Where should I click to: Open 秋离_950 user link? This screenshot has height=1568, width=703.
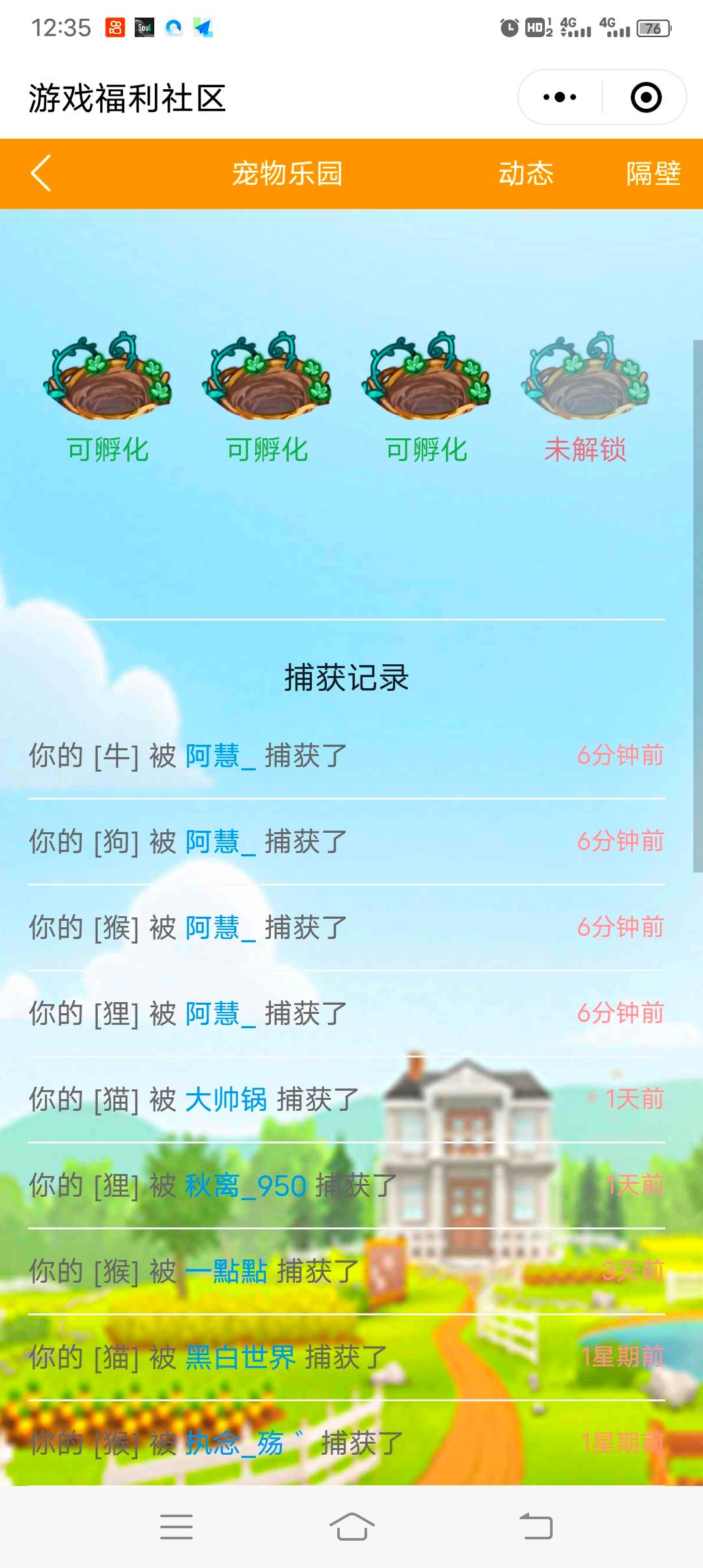tap(245, 1186)
